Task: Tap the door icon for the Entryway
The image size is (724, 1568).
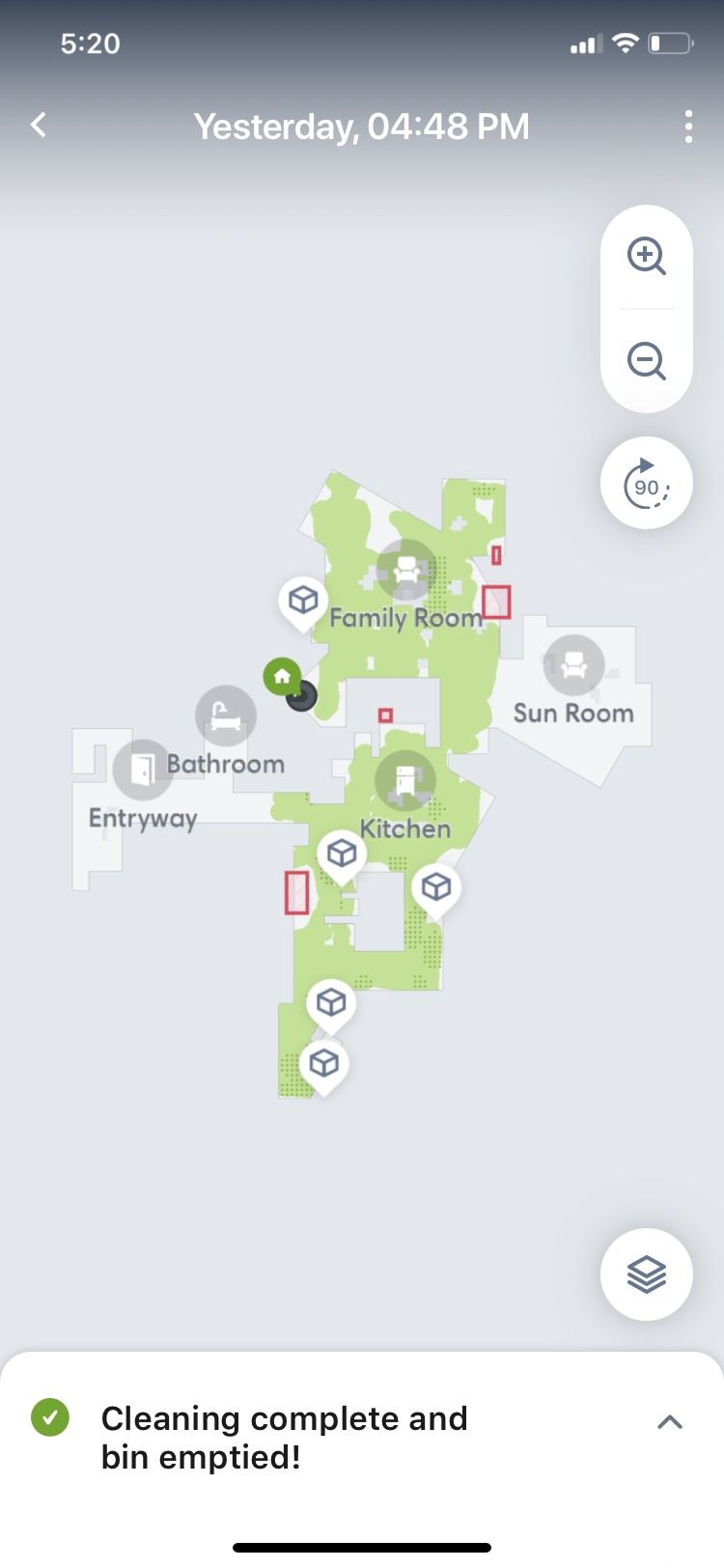Action: [x=144, y=770]
